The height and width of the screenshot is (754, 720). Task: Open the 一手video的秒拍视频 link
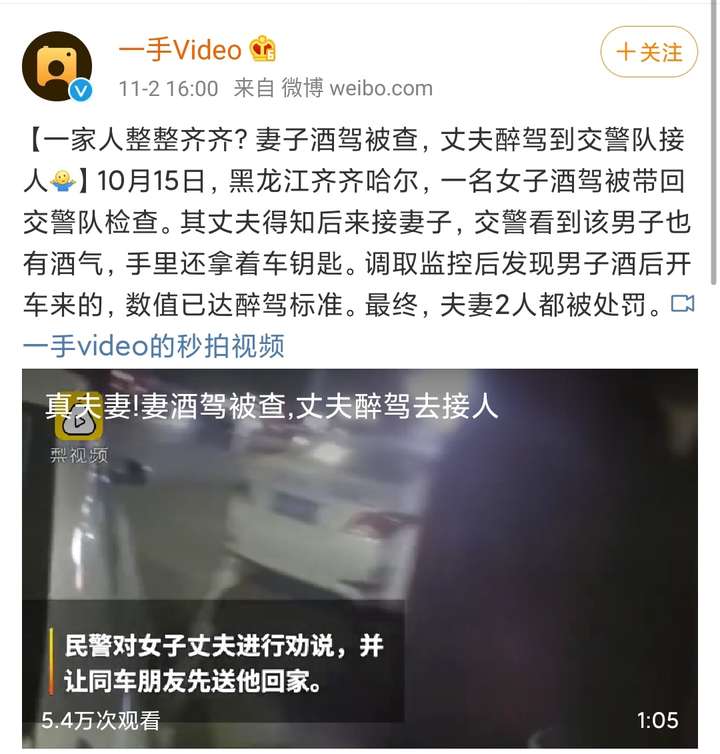(x=154, y=346)
